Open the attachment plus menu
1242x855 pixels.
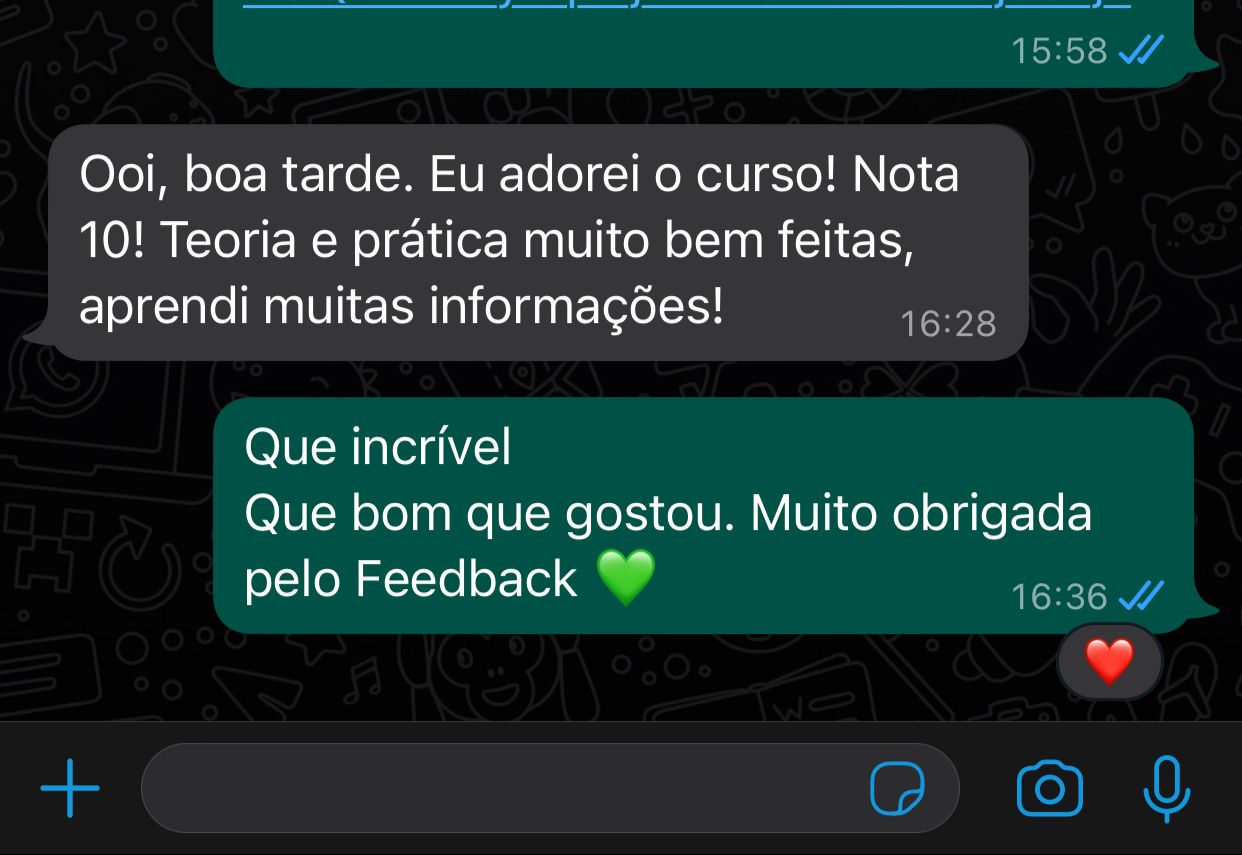[x=70, y=789]
